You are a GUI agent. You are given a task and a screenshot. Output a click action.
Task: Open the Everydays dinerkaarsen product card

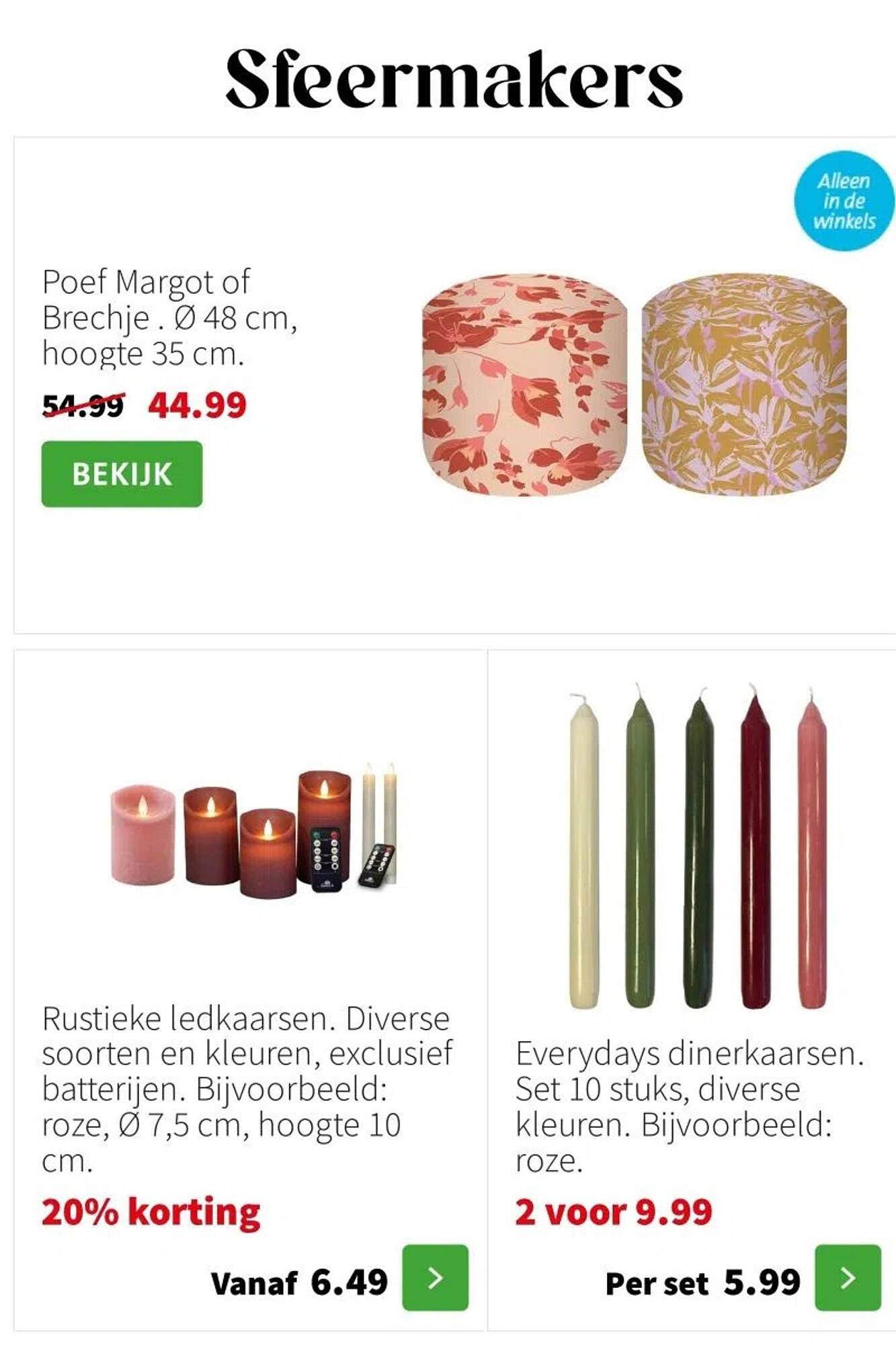(x=692, y=941)
